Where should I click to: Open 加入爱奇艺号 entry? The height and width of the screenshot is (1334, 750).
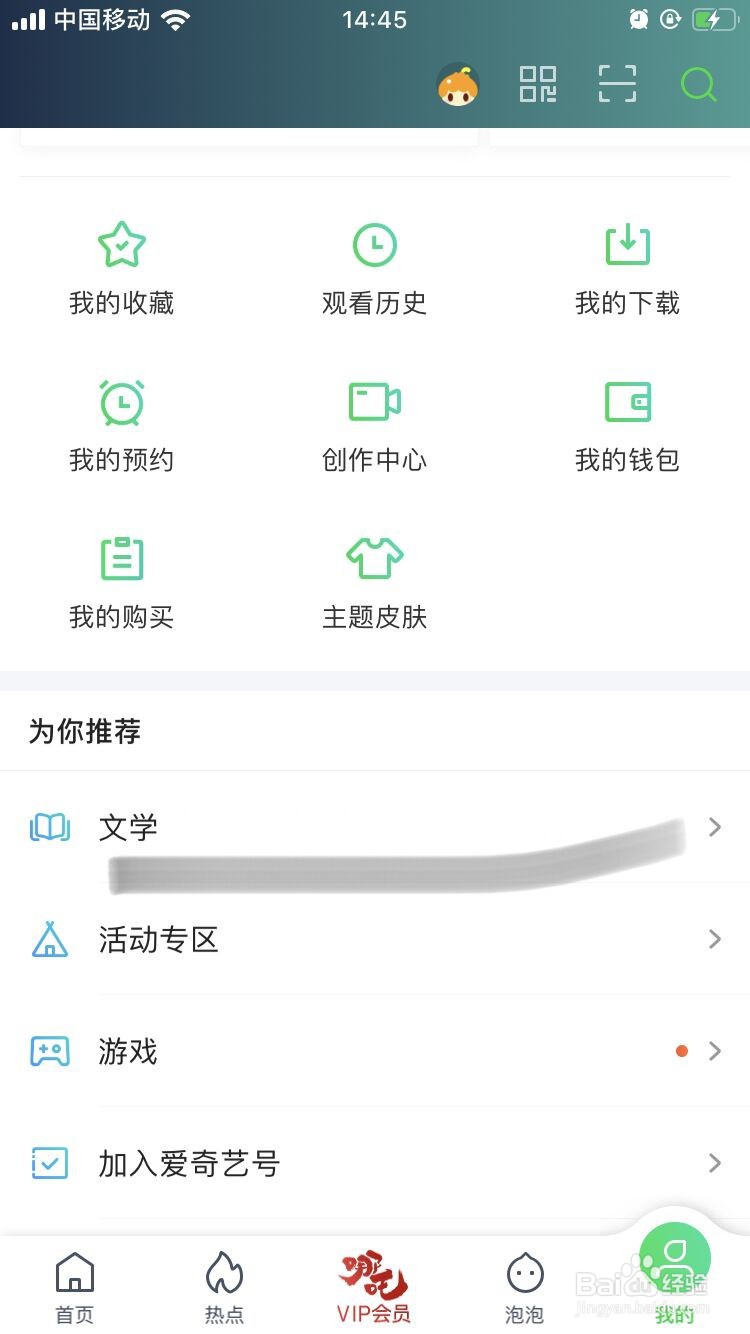point(715,1163)
